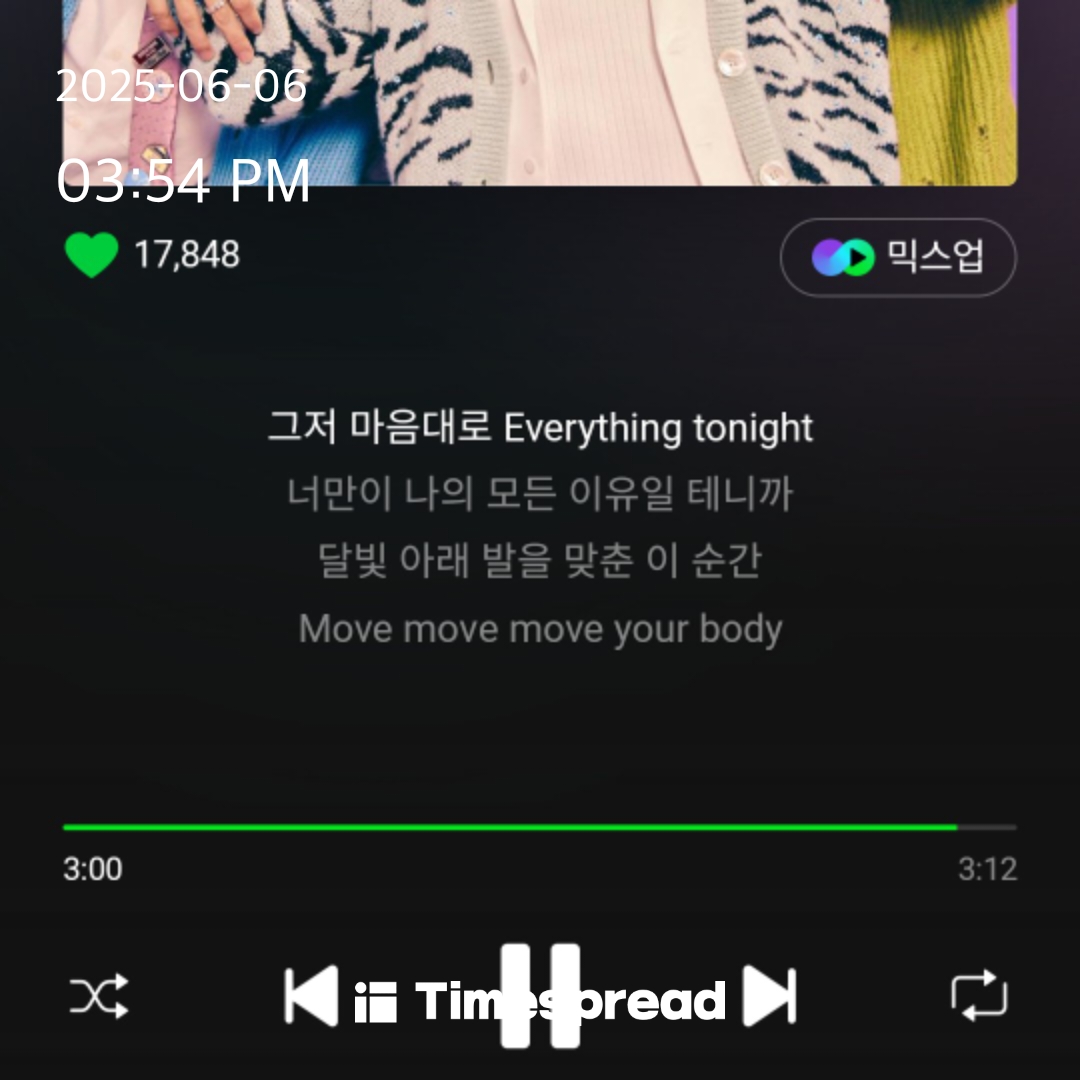Screen dimensions: 1080x1080
Task: Open the 믹스업 mix-up button
Action: point(897,258)
